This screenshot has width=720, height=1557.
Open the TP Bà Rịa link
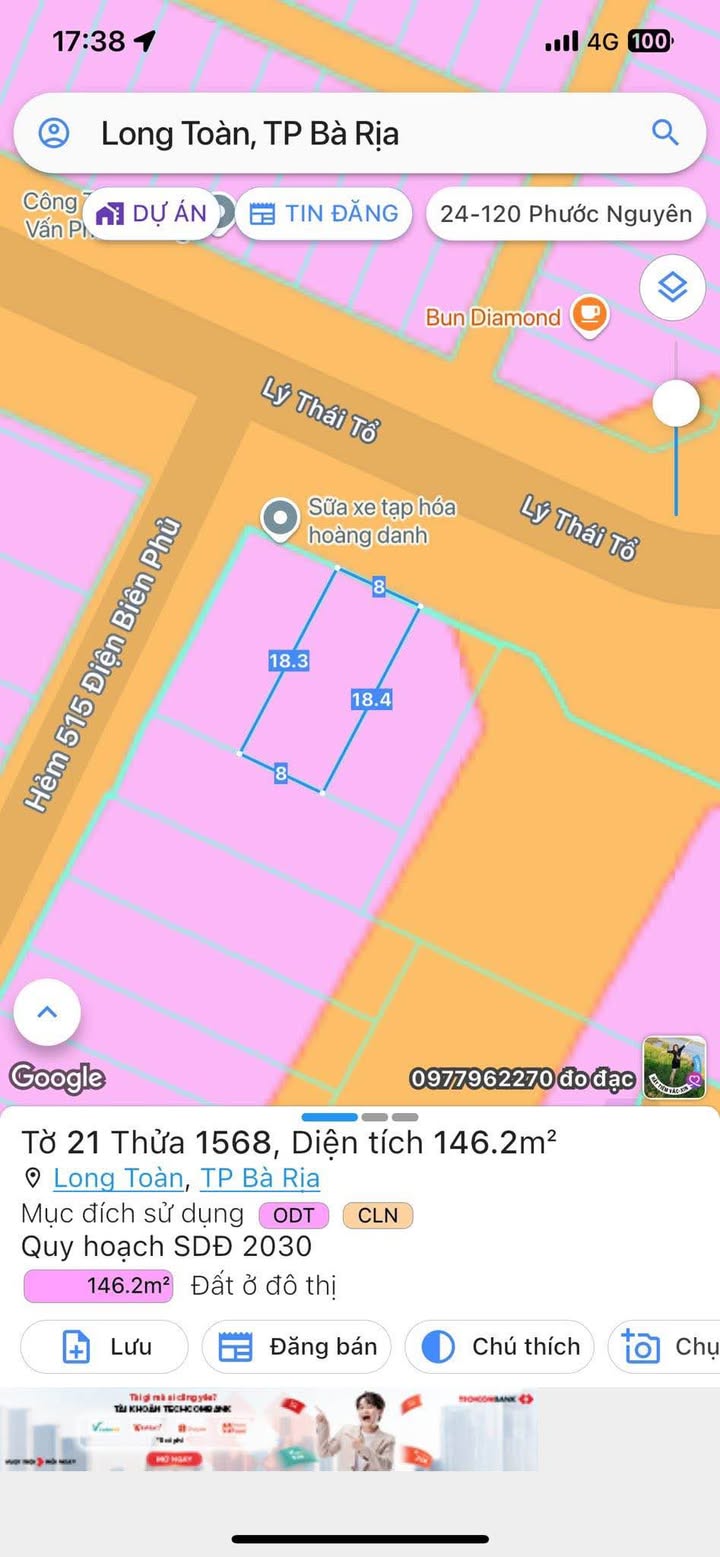point(260,1178)
